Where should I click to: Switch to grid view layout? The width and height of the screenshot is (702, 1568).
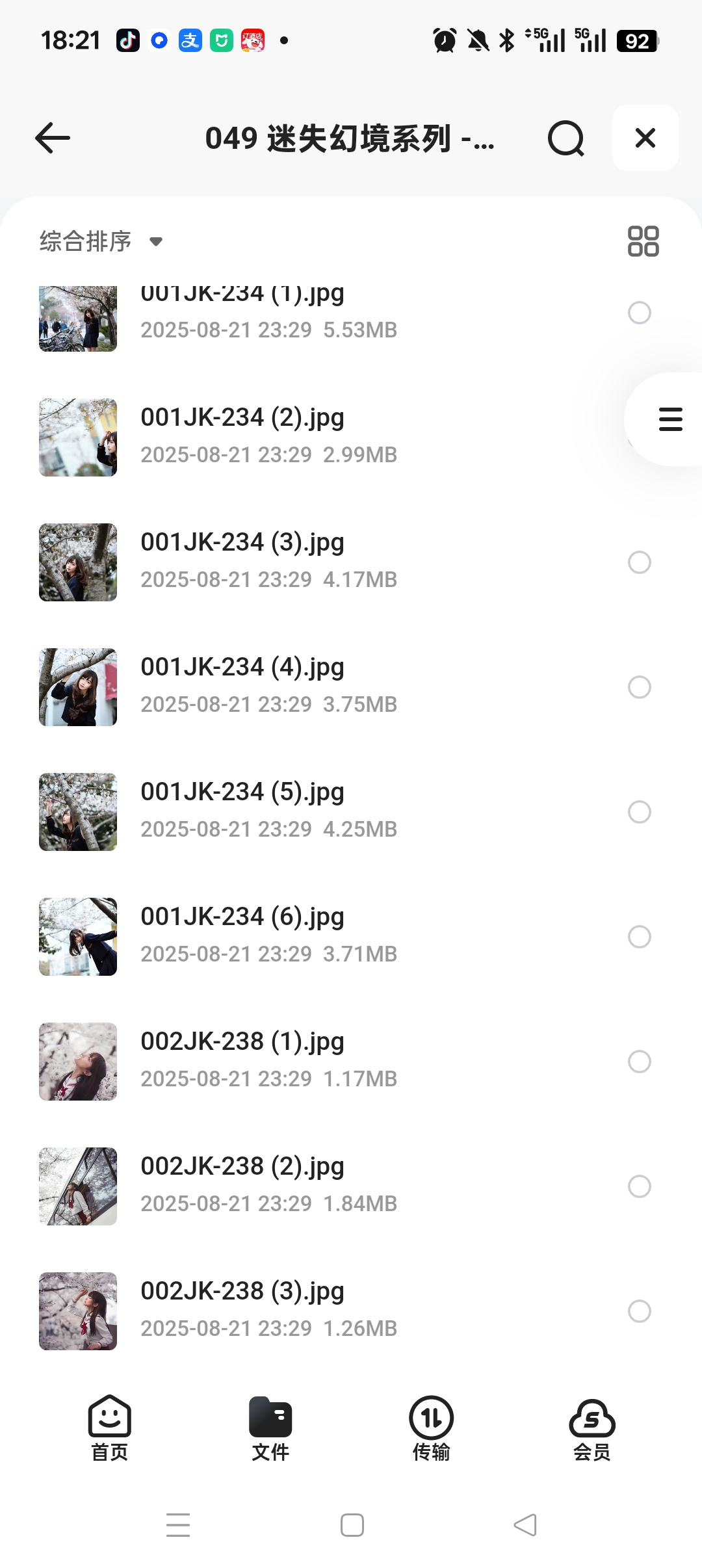[x=643, y=241]
